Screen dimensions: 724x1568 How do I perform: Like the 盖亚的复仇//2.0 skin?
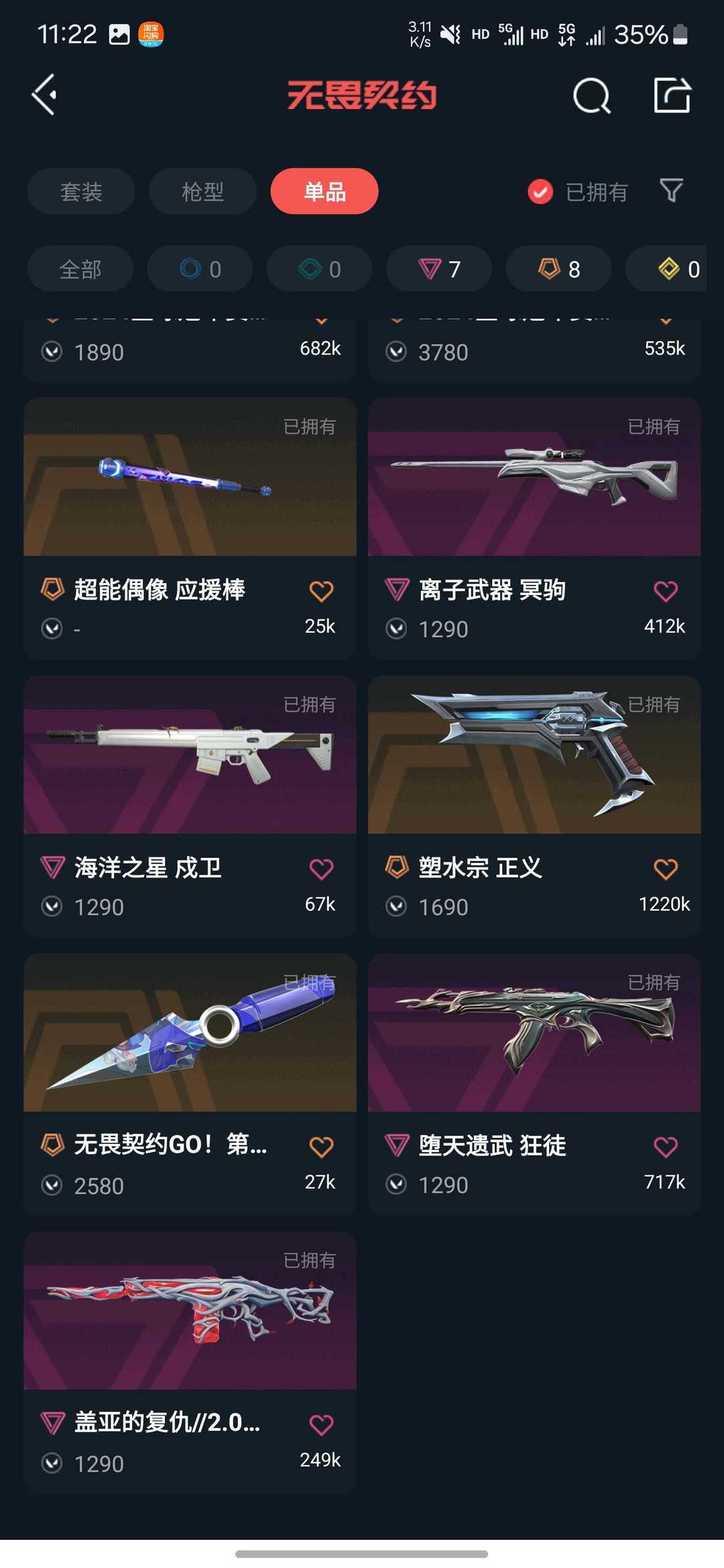click(x=321, y=1425)
